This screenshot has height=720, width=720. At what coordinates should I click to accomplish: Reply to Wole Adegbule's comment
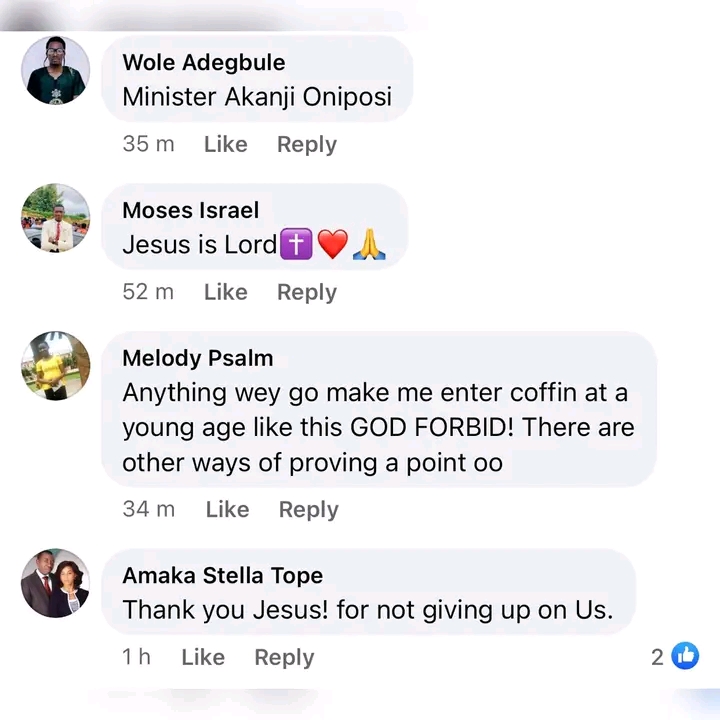pyautogui.click(x=306, y=144)
